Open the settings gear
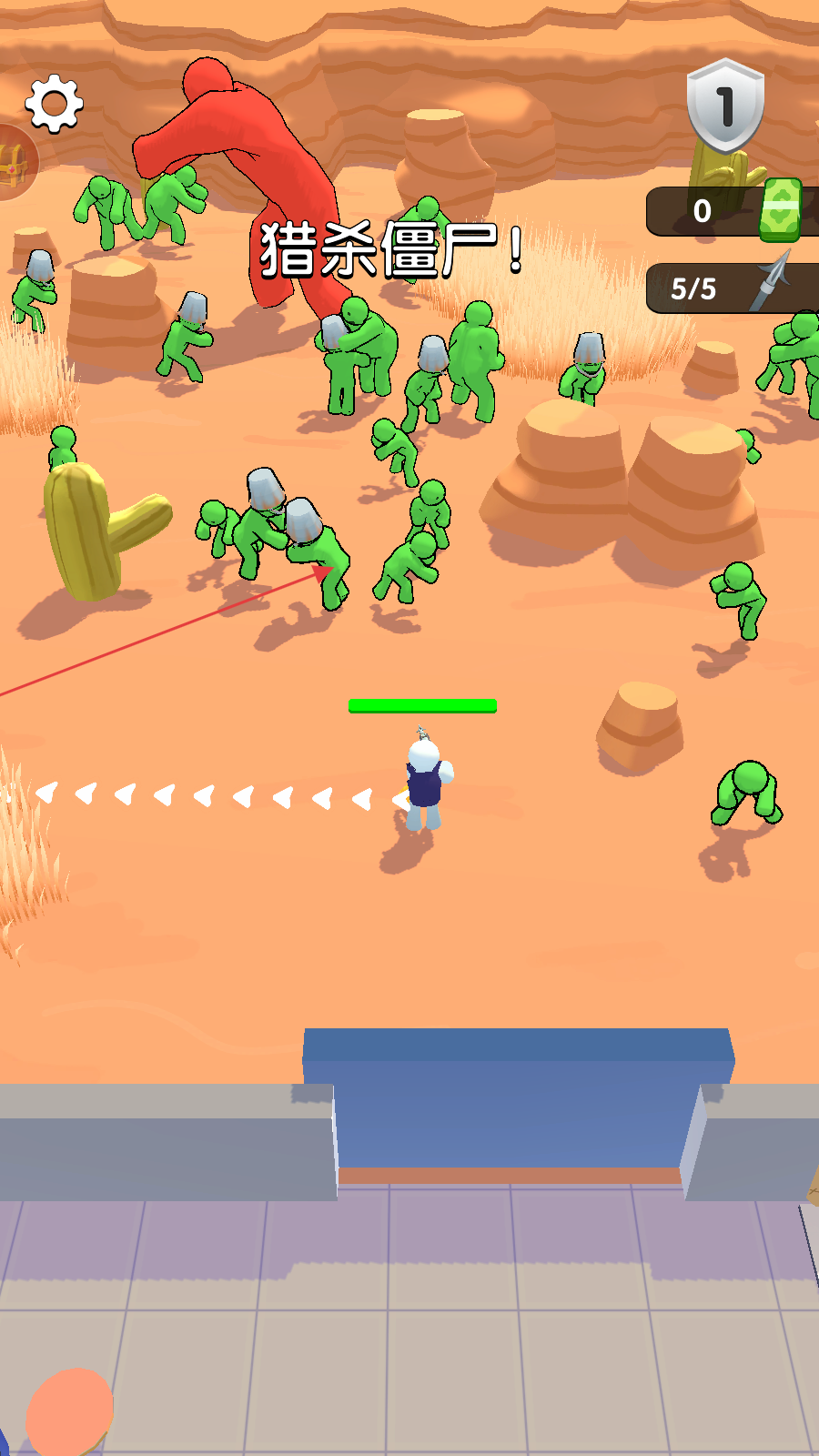 (x=55, y=104)
